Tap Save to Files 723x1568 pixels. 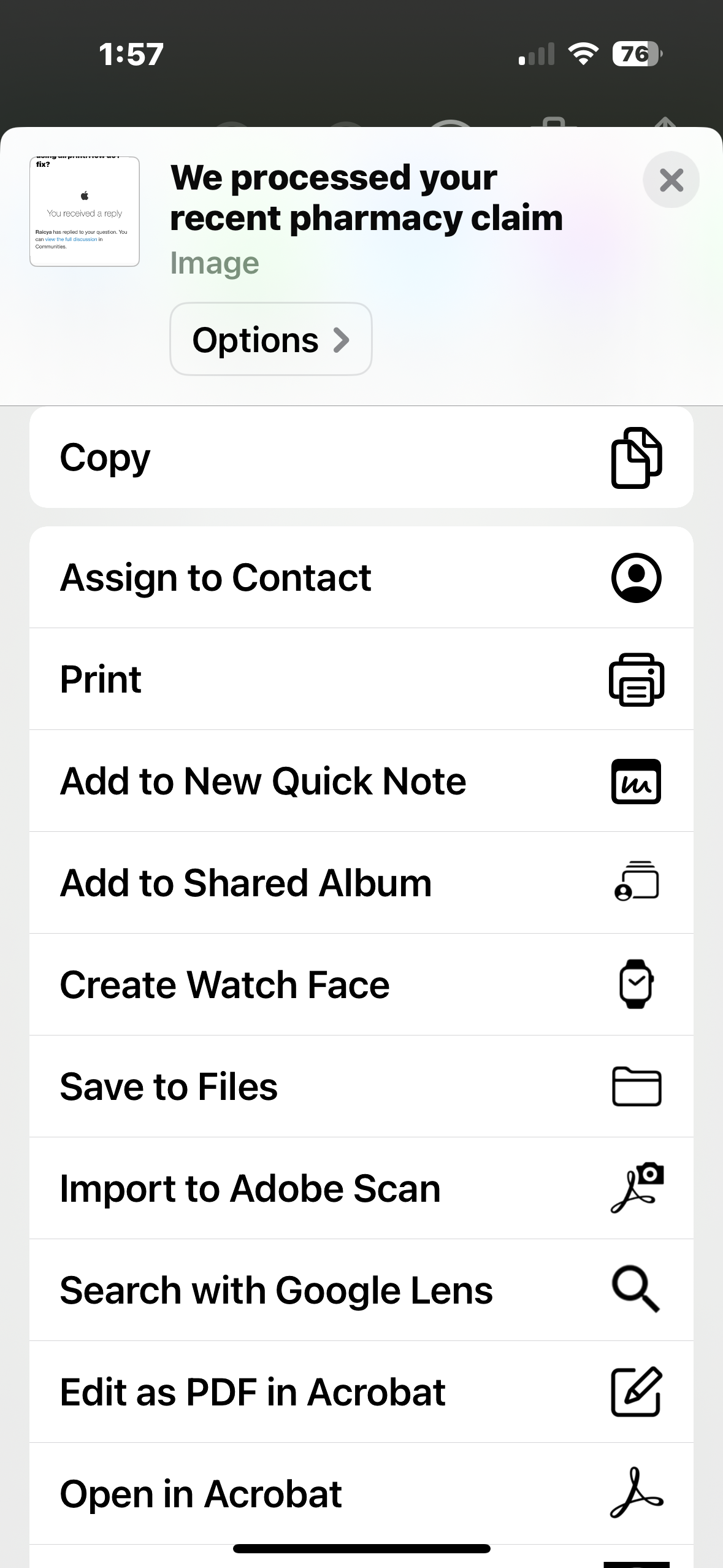[x=361, y=1087]
